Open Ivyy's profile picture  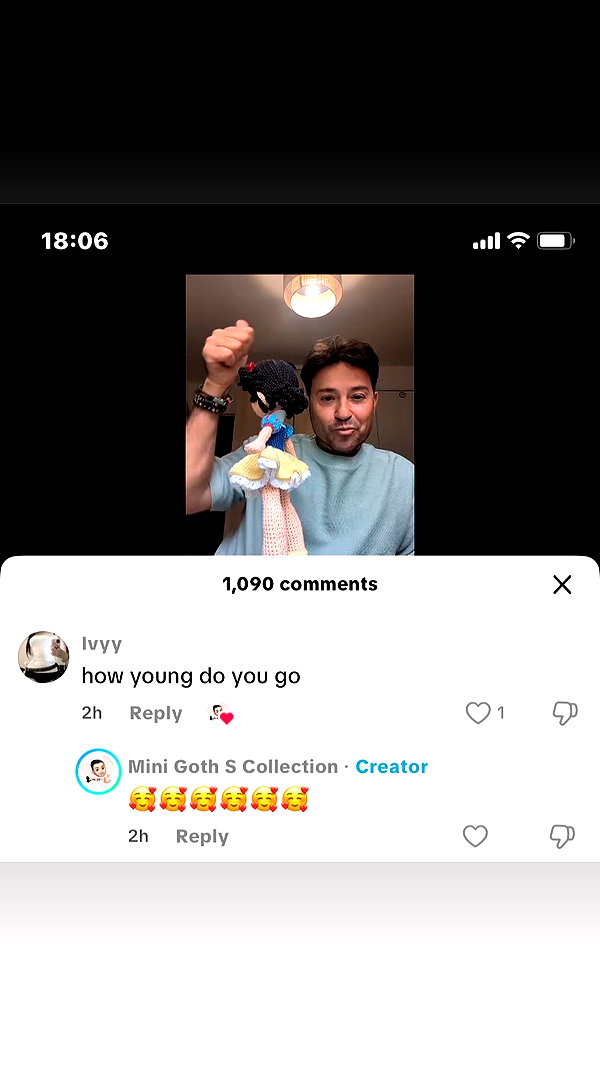click(43, 657)
